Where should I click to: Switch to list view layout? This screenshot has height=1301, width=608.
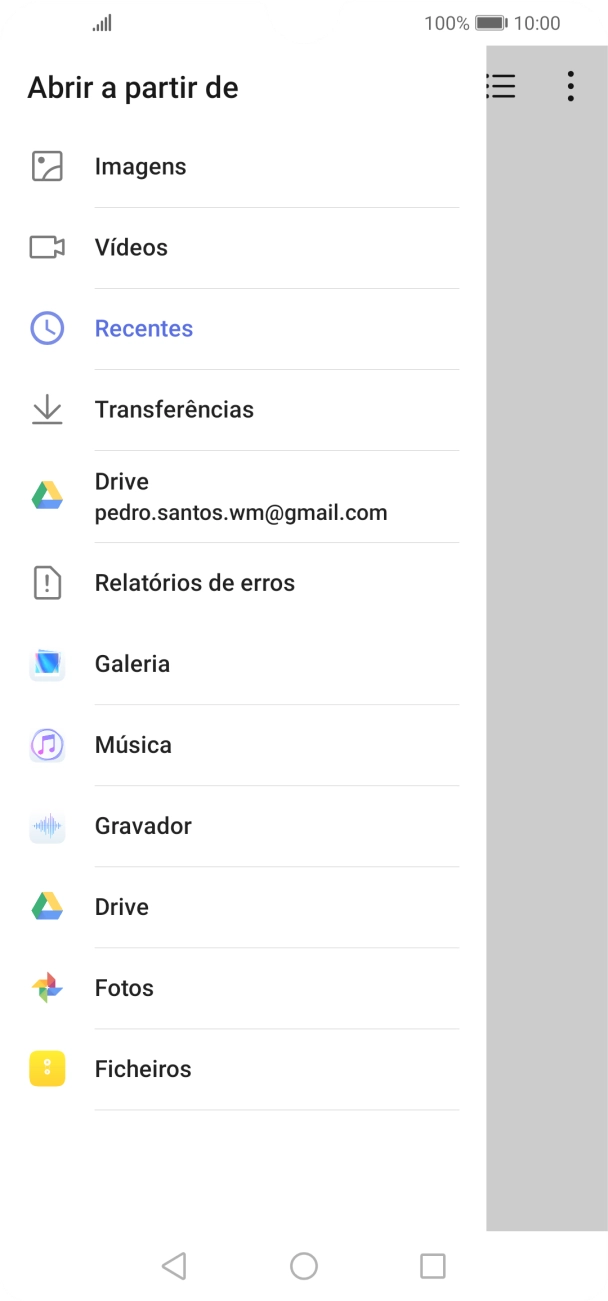(x=501, y=87)
